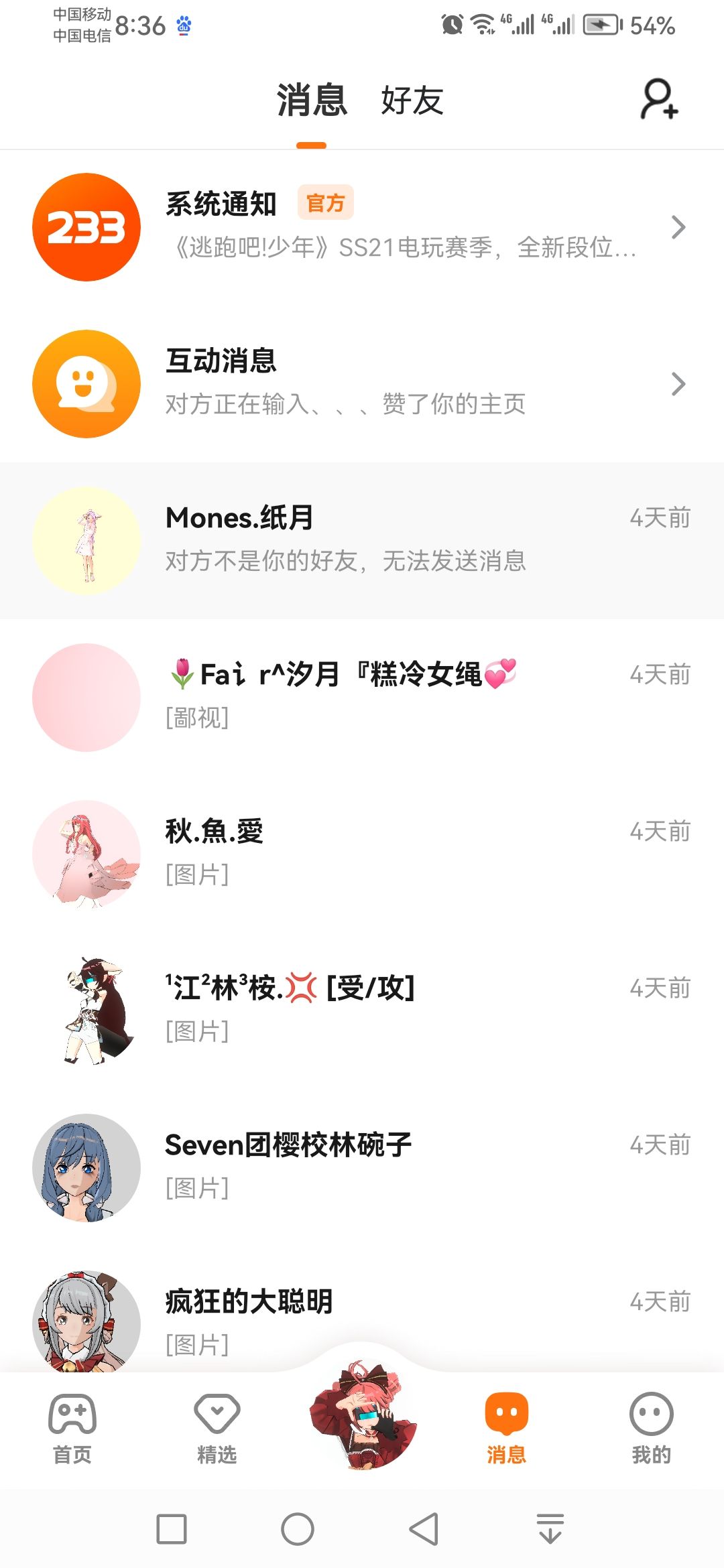Go back using system back button
Image resolution: width=724 pixels, height=1568 pixels.
[424, 1529]
